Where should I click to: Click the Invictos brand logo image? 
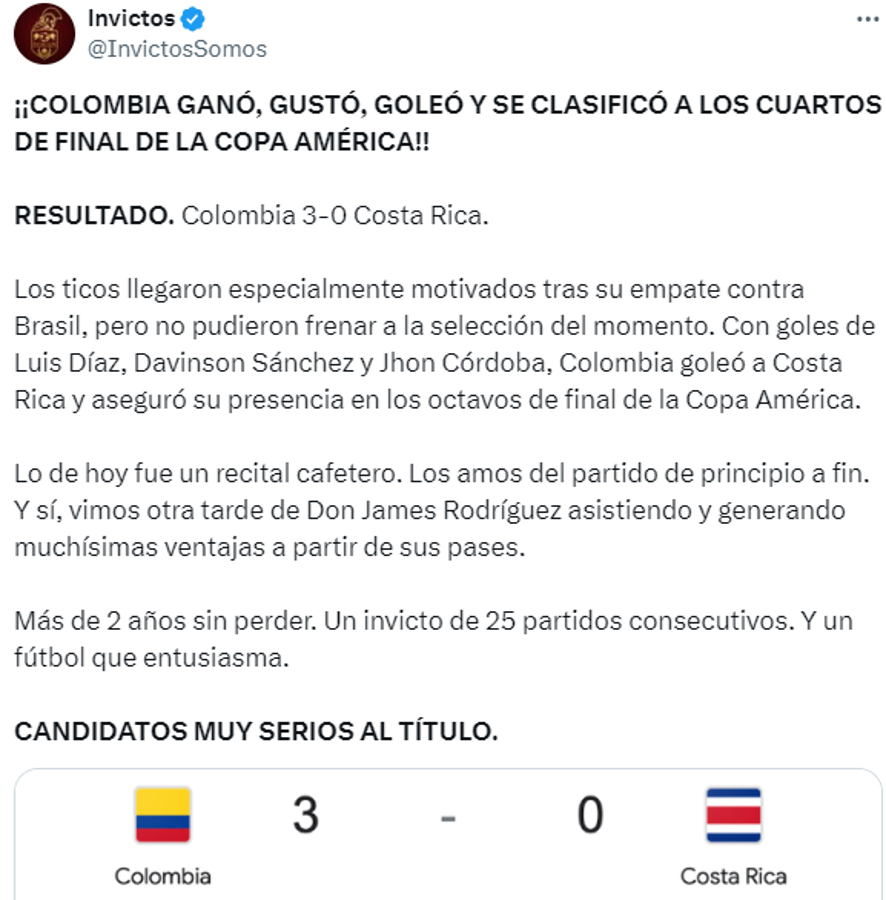tap(44, 32)
